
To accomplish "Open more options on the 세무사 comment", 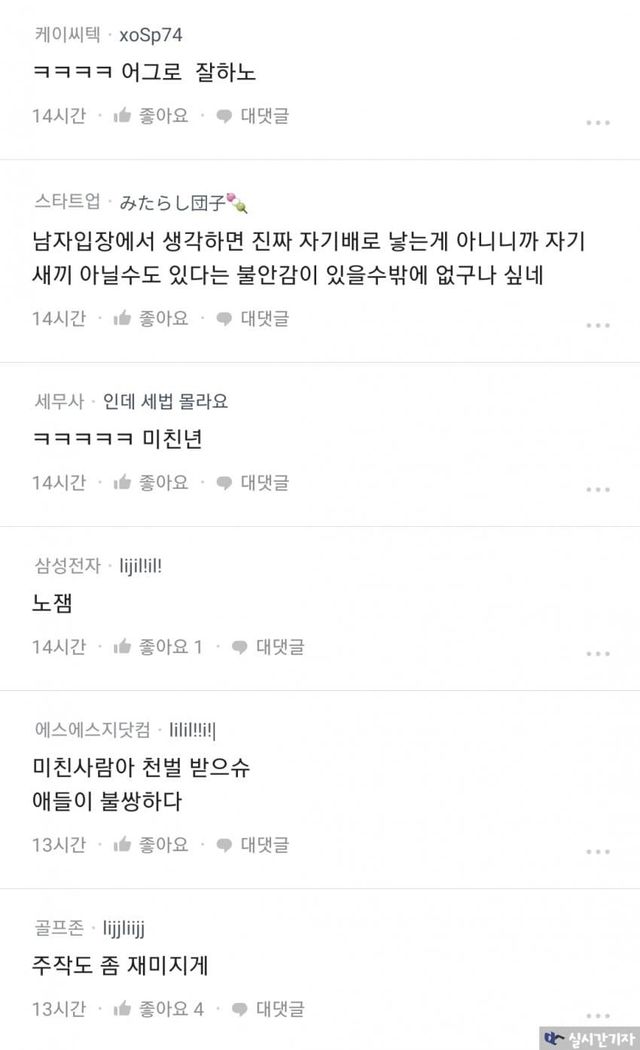I will [x=598, y=489].
